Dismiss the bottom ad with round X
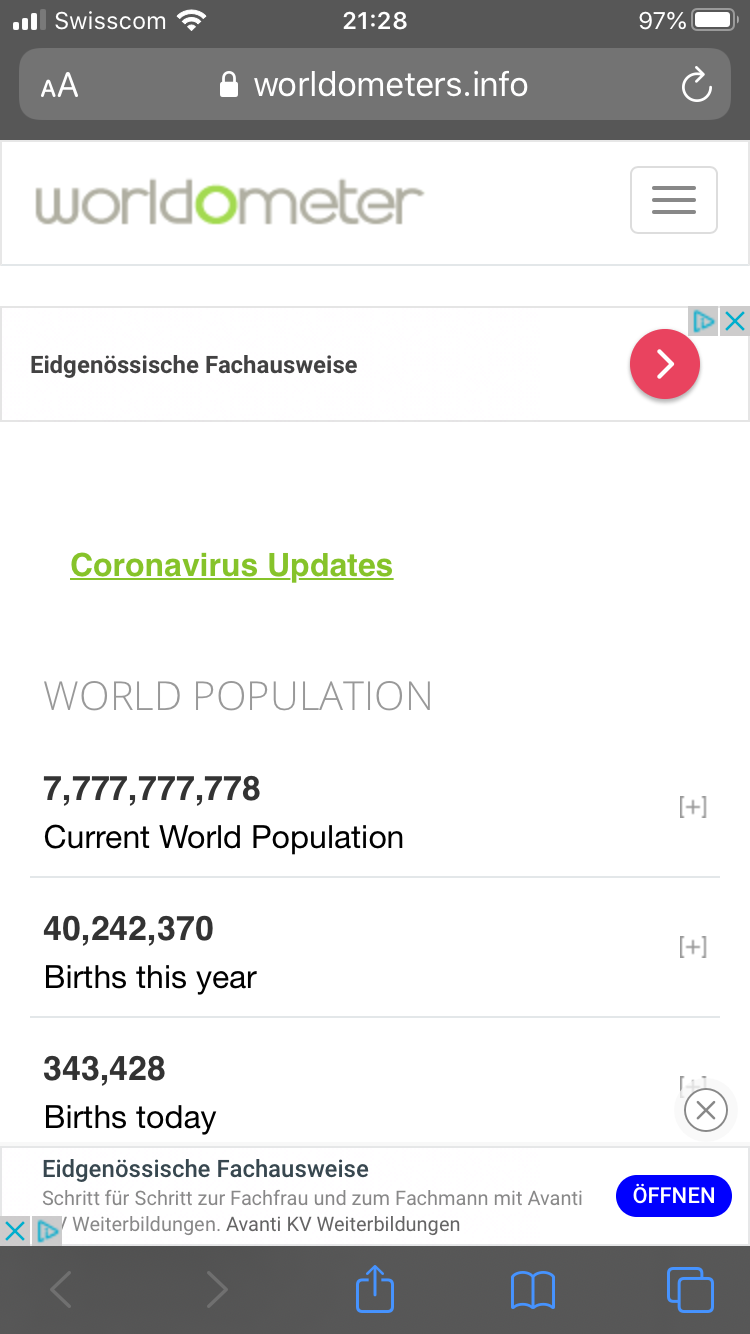This screenshot has height=1334, width=750. tap(706, 1110)
